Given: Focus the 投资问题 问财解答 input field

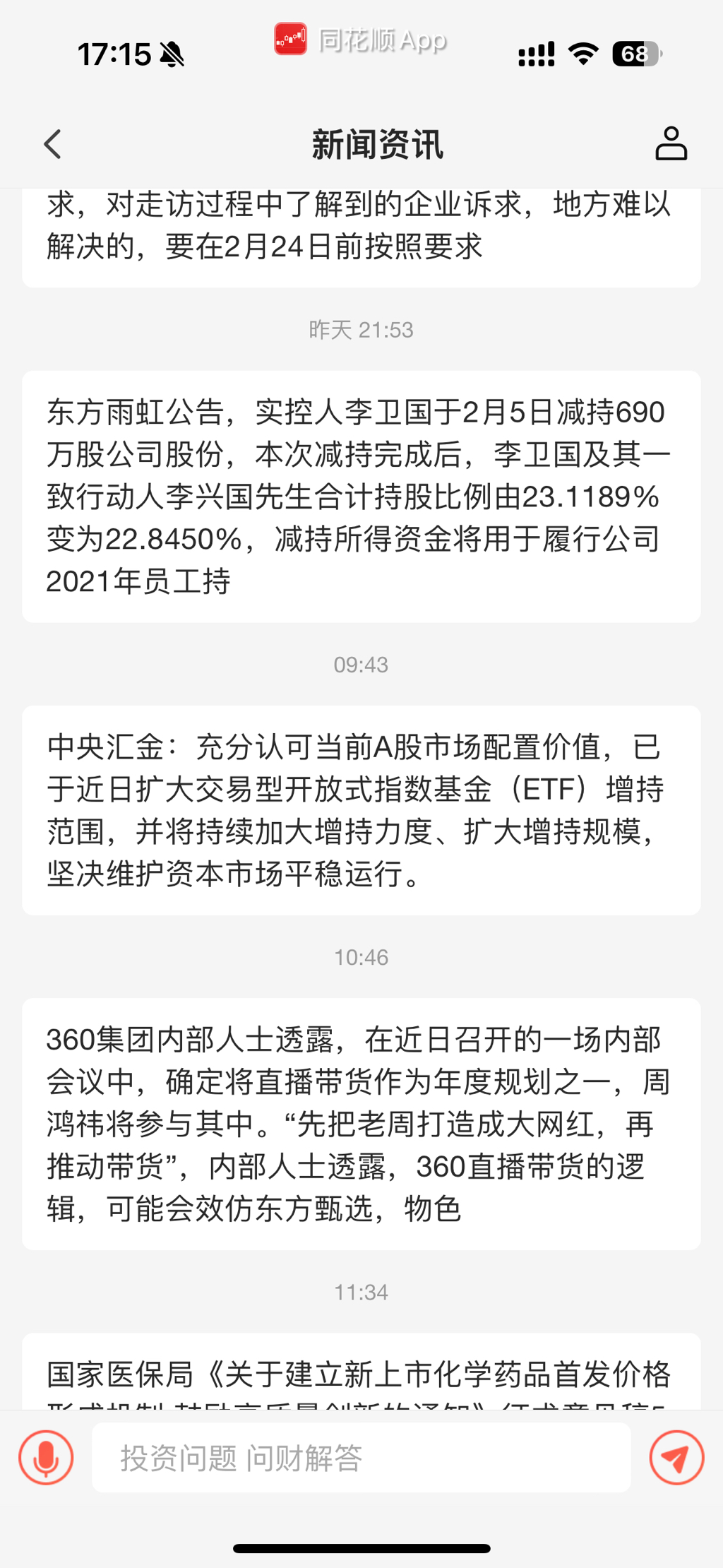Looking at the screenshot, I should click(361, 1458).
